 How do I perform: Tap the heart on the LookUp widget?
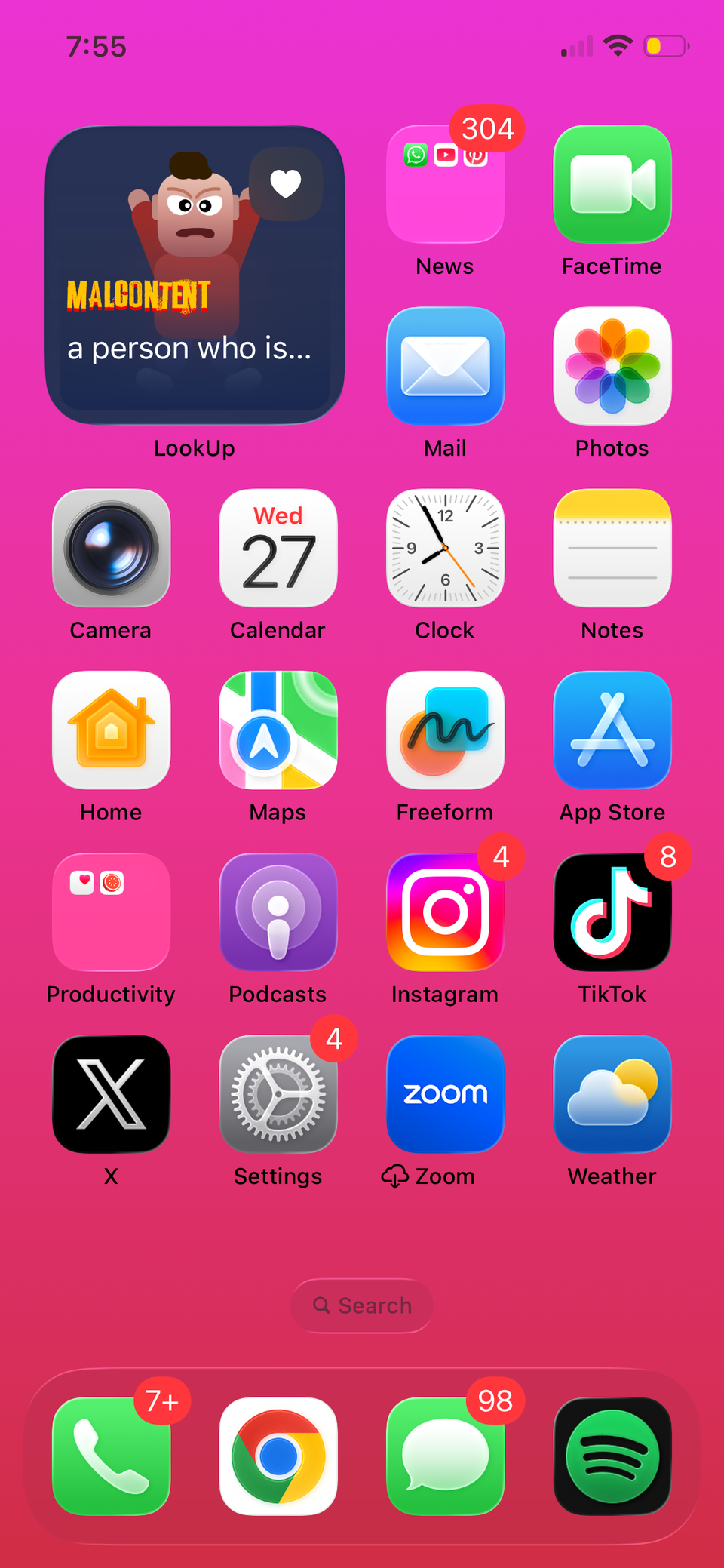(x=286, y=183)
